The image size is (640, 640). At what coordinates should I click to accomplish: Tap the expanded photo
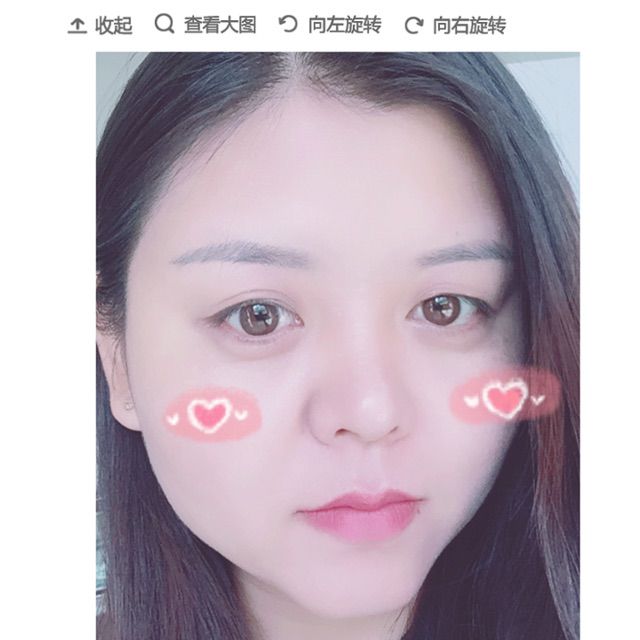(337, 345)
